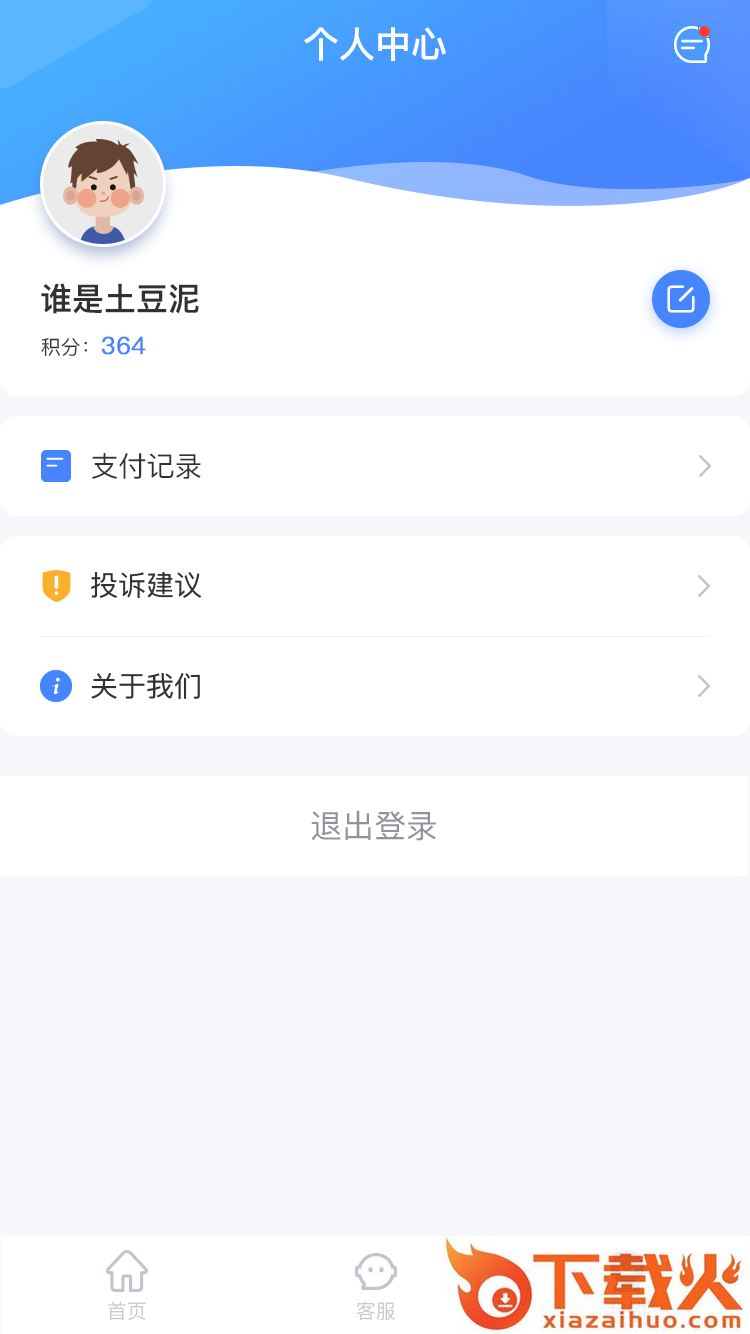Image resolution: width=750 pixels, height=1334 pixels.
Task: Open 投诉建议 complaints and suggestions
Action: click(x=375, y=586)
